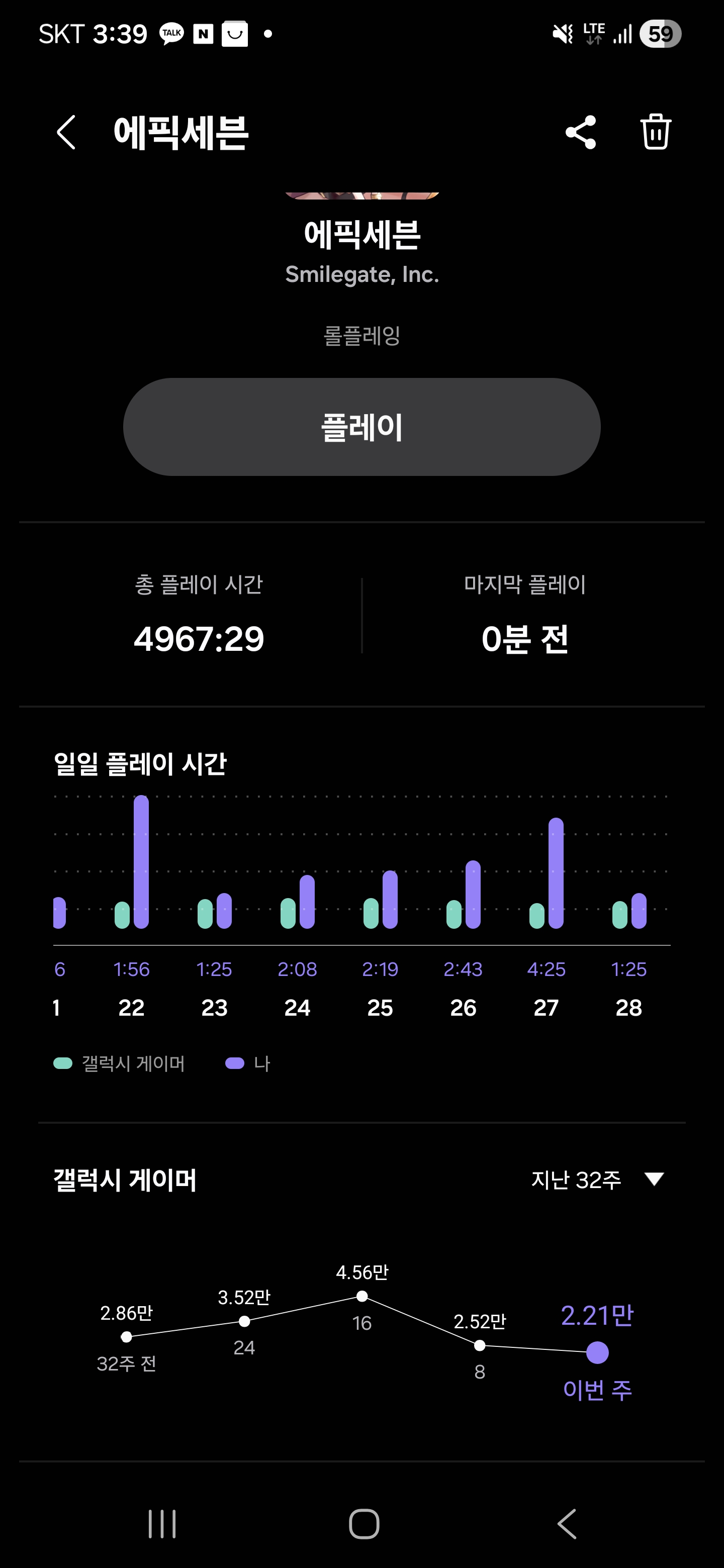Open recent apps from the navigation bar
Screen dimensions: 724x1568
[162, 1524]
